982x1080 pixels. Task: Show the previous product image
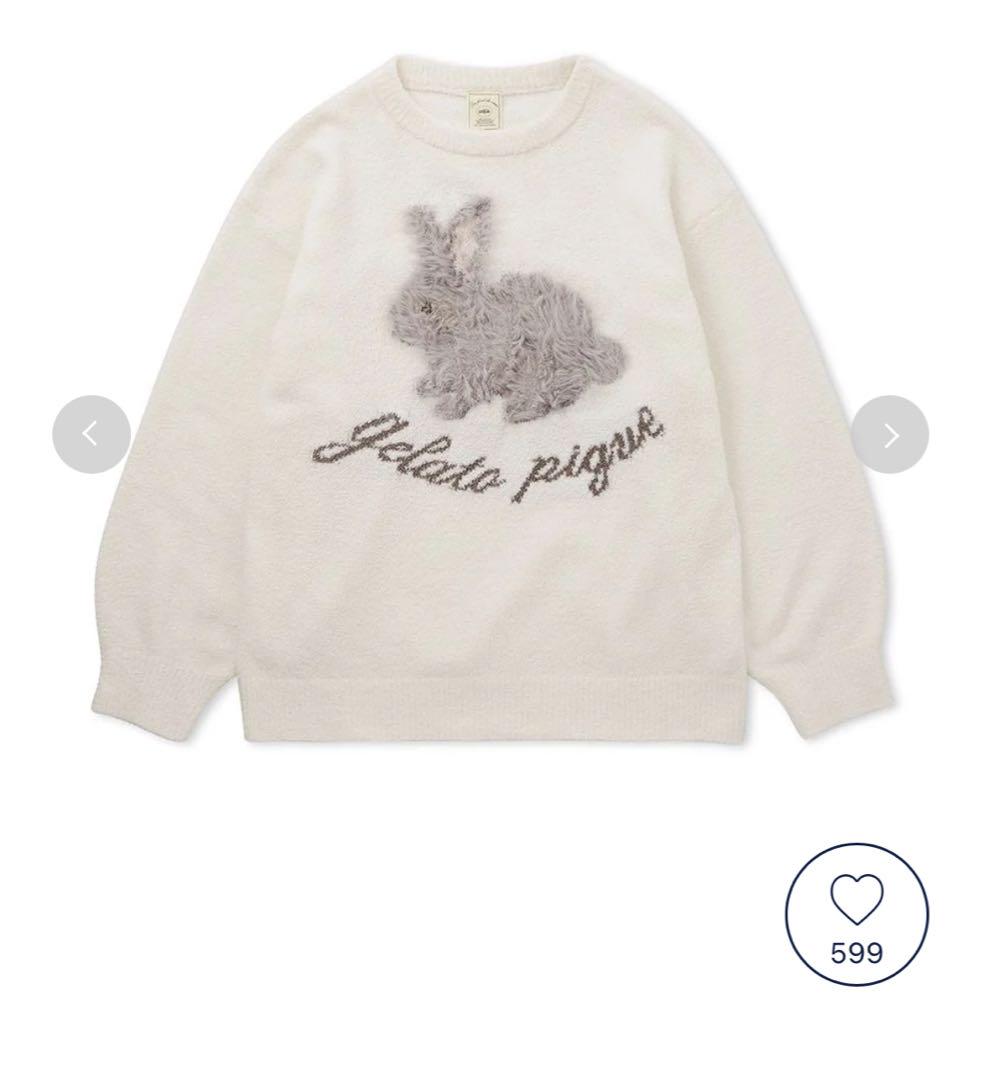coord(91,434)
